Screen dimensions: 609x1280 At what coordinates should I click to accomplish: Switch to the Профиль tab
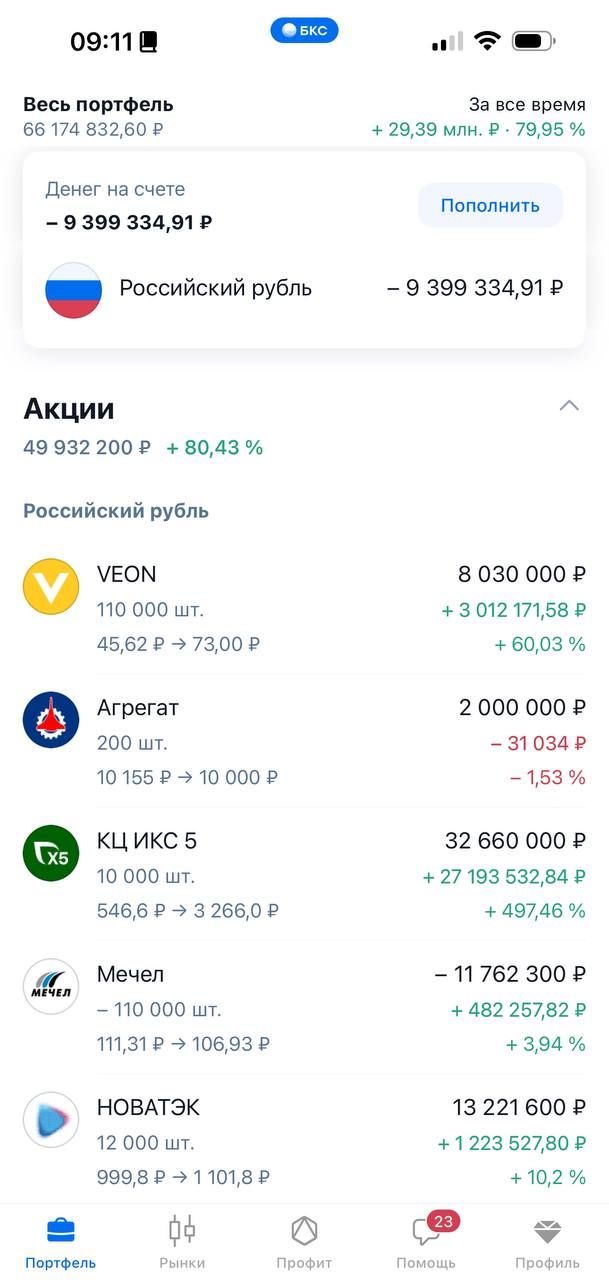pyautogui.click(x=547, y=1242)
